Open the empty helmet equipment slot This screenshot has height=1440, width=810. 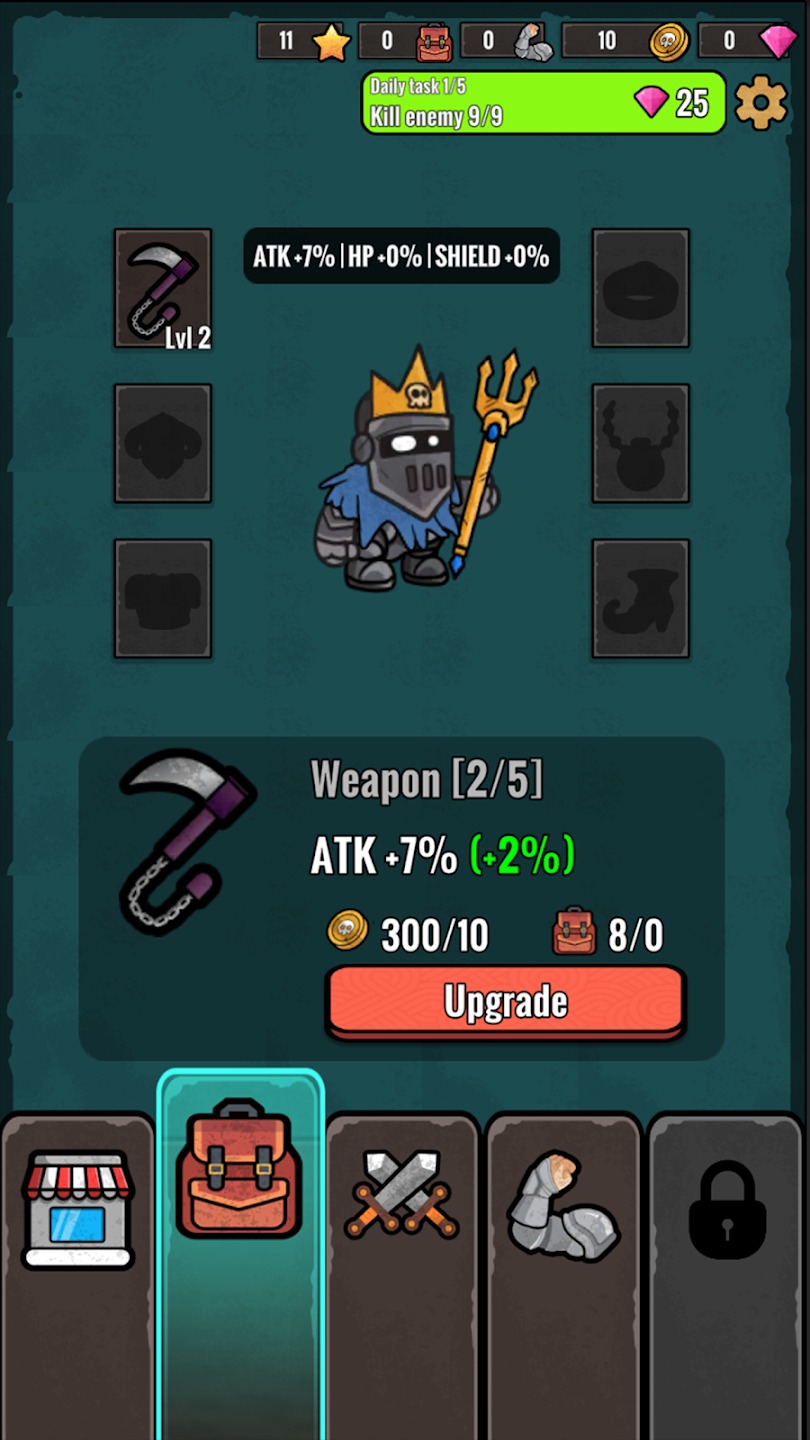click(163, 443)
